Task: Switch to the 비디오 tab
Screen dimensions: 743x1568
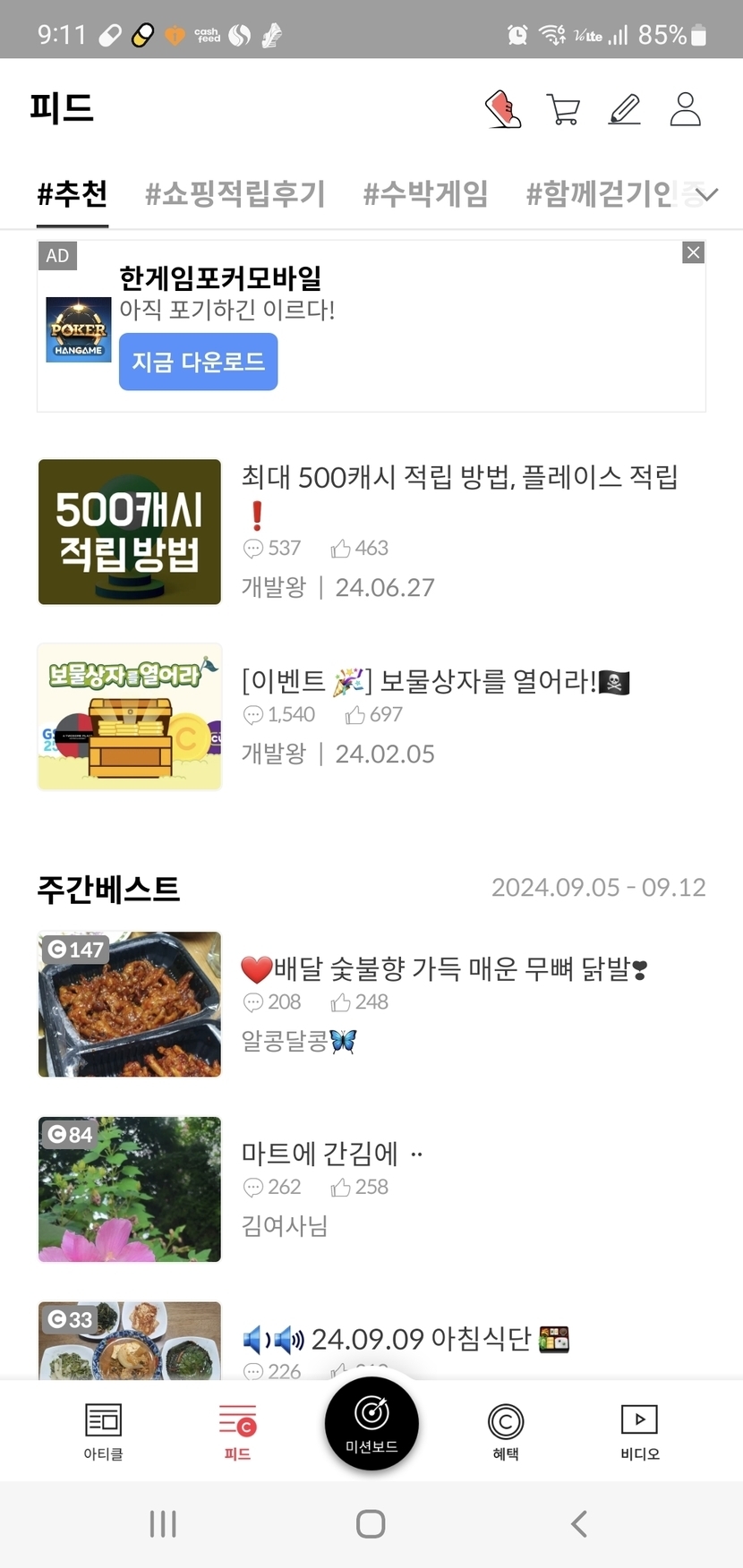Action: pyautogui.click(x=639, y=1430)
